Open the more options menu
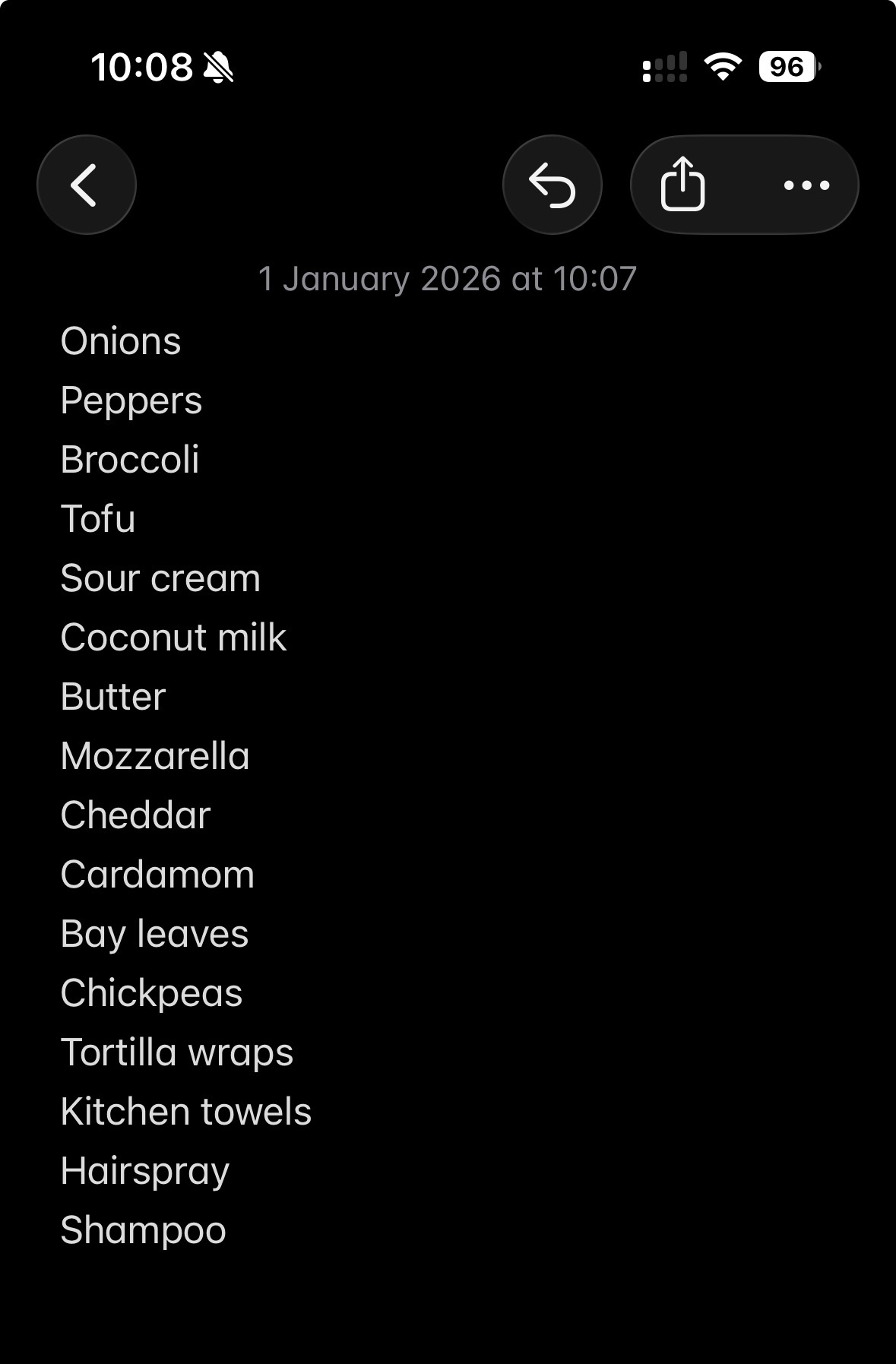 tap(806, 185)
